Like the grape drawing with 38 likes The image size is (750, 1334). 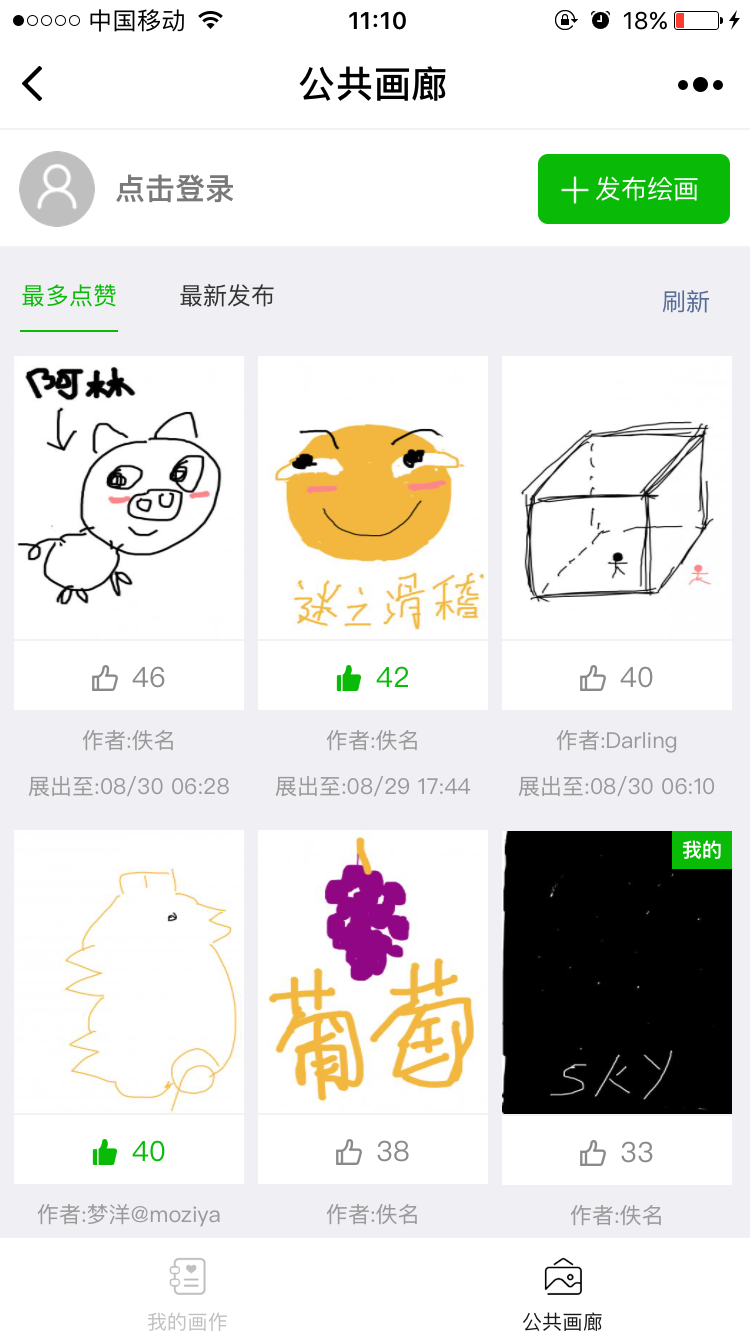pyautogui.click(x=373, y=1151)
